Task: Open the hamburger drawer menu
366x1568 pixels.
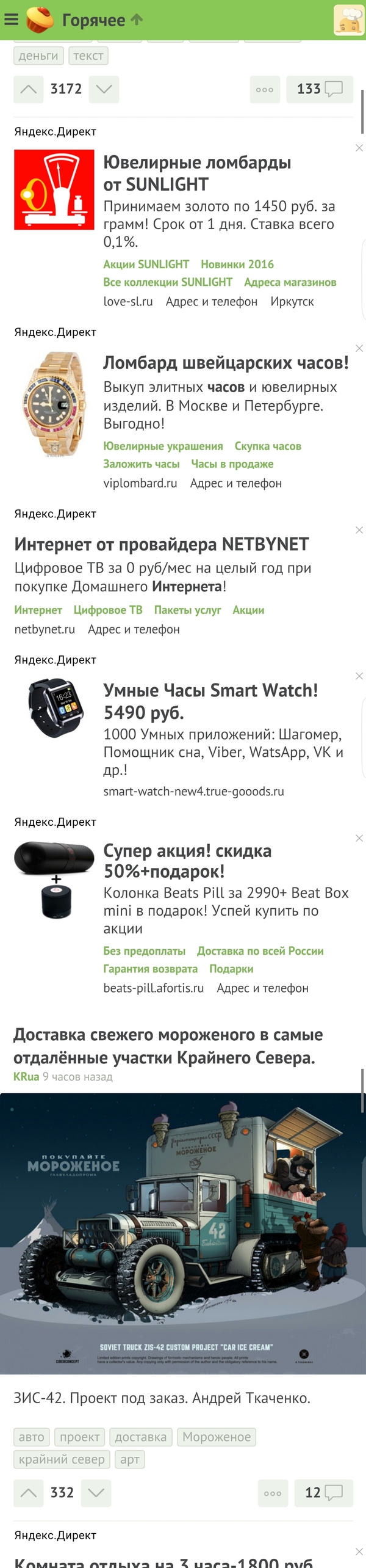Action: pyautogui.click(x=11, y=20)
